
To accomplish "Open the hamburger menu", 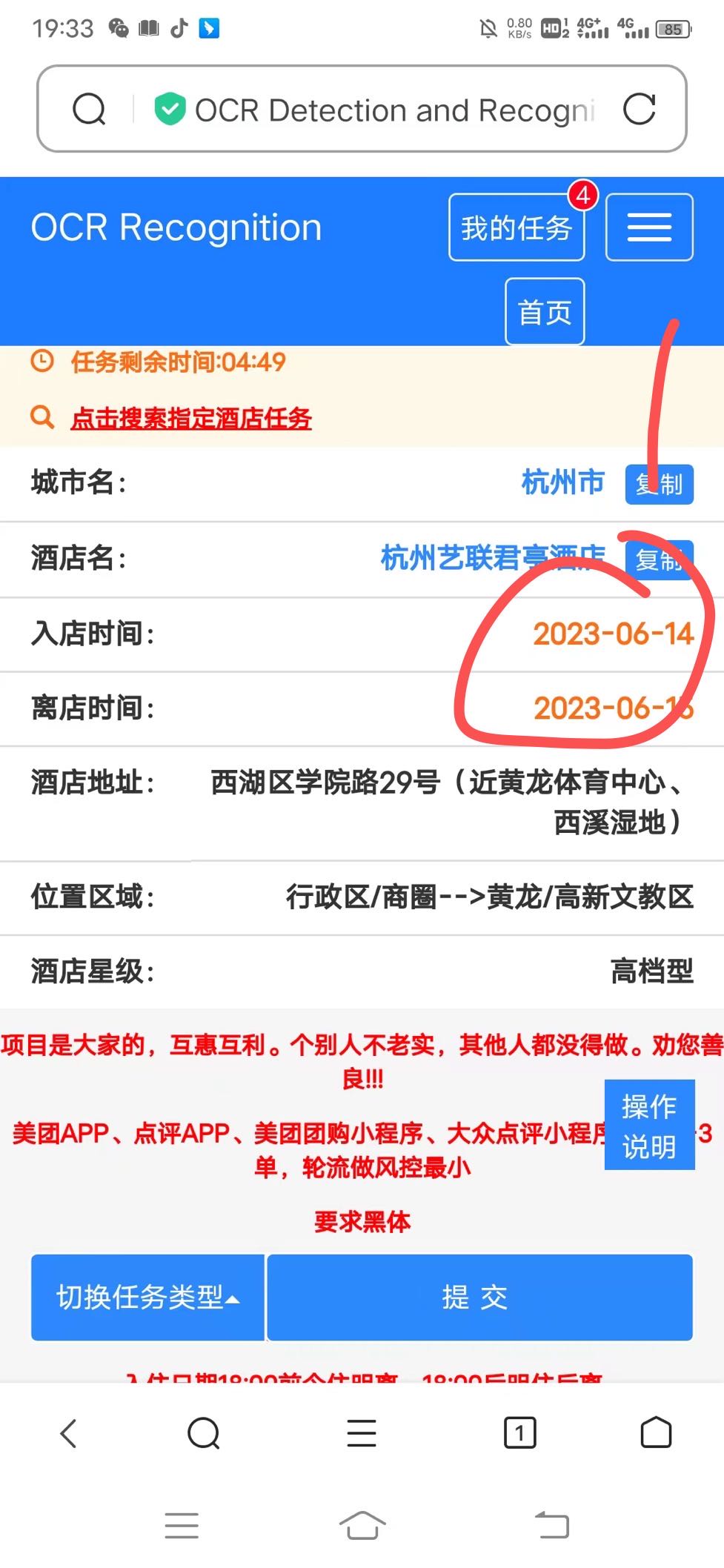I will click(649, 227).
